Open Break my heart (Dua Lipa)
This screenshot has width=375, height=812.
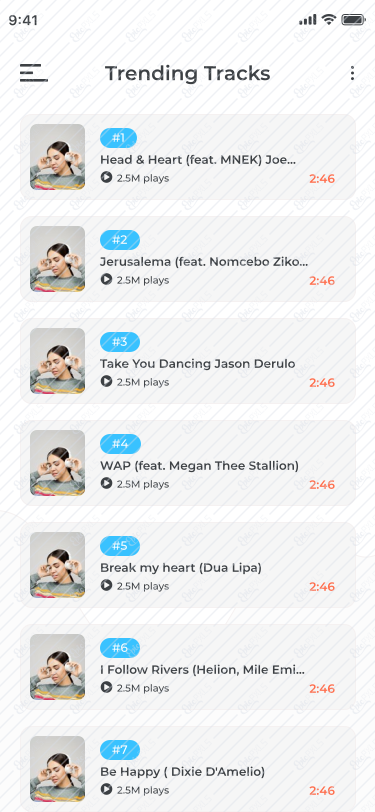(188, 565)
